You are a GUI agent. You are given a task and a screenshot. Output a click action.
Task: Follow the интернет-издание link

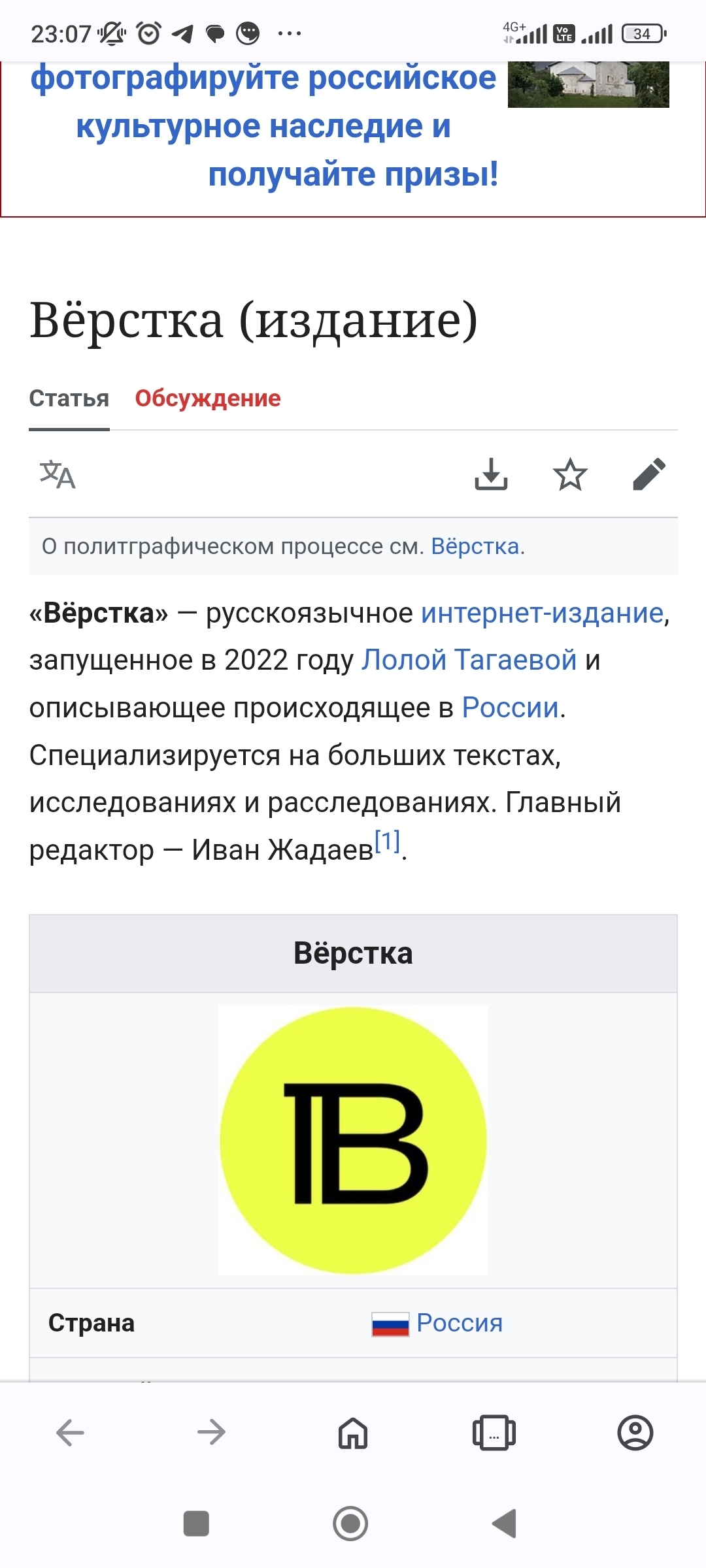click(x=543, y=613)
